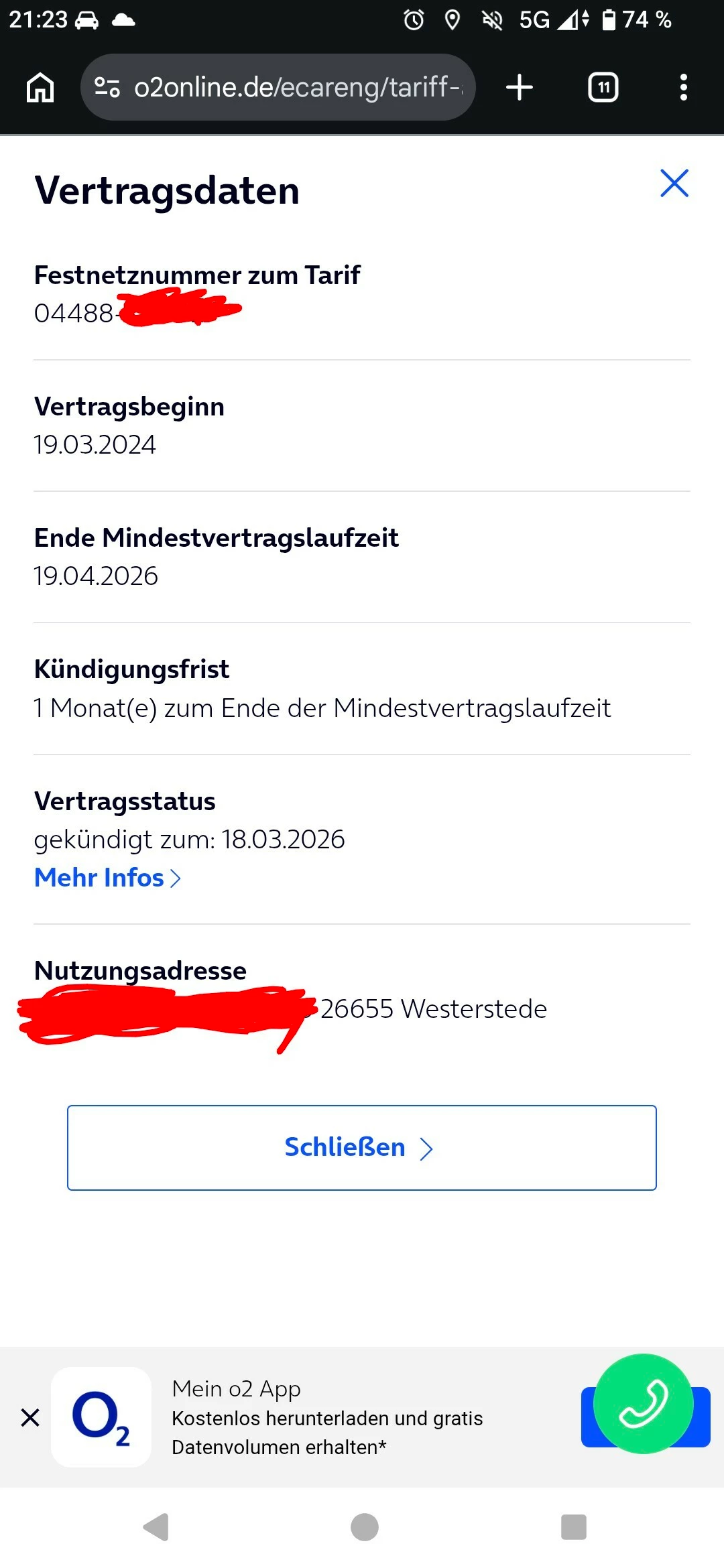View site information in address bar
The height and width of the screenshot is (1568, 724).
(x=107, y=87)
